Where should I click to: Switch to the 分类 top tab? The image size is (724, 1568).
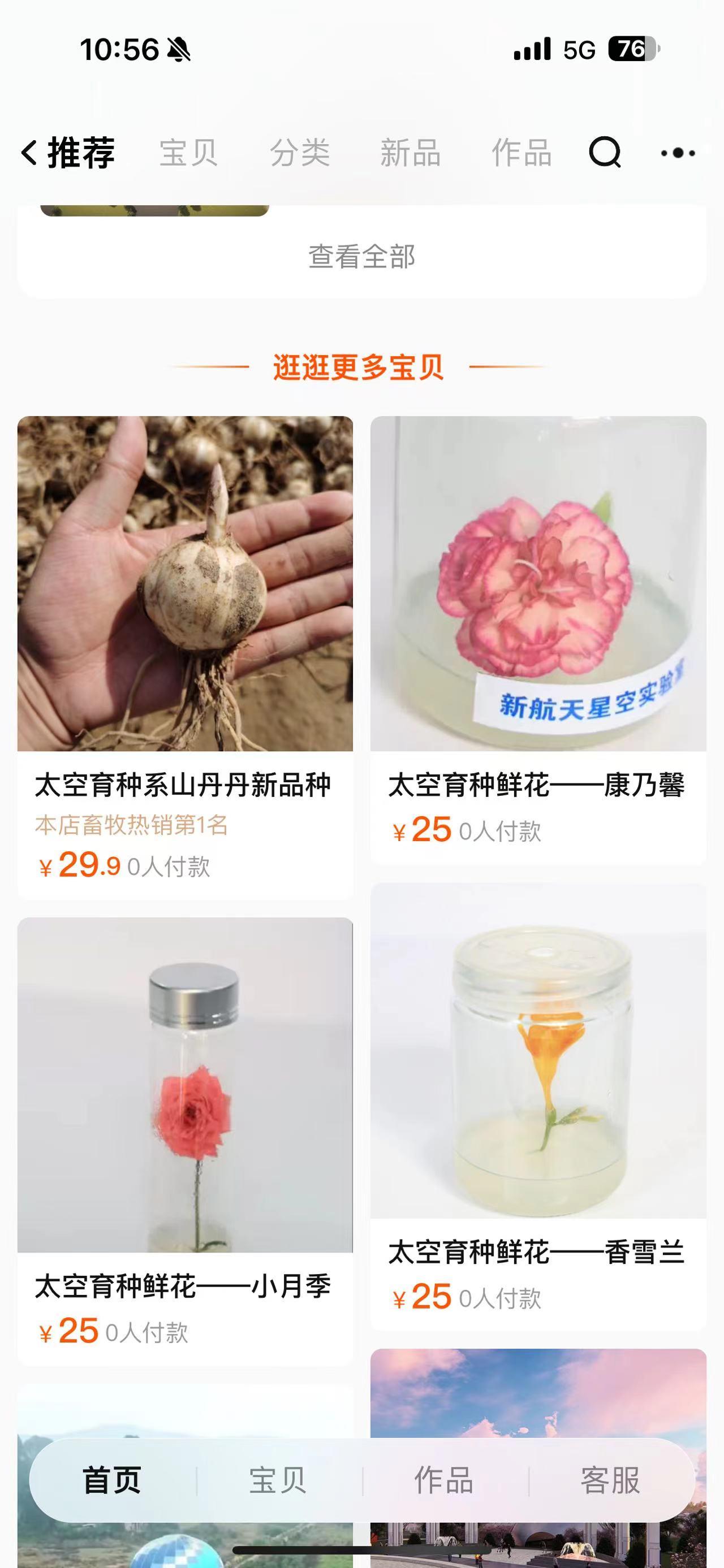pyautogui.click(x=300, y=152)
